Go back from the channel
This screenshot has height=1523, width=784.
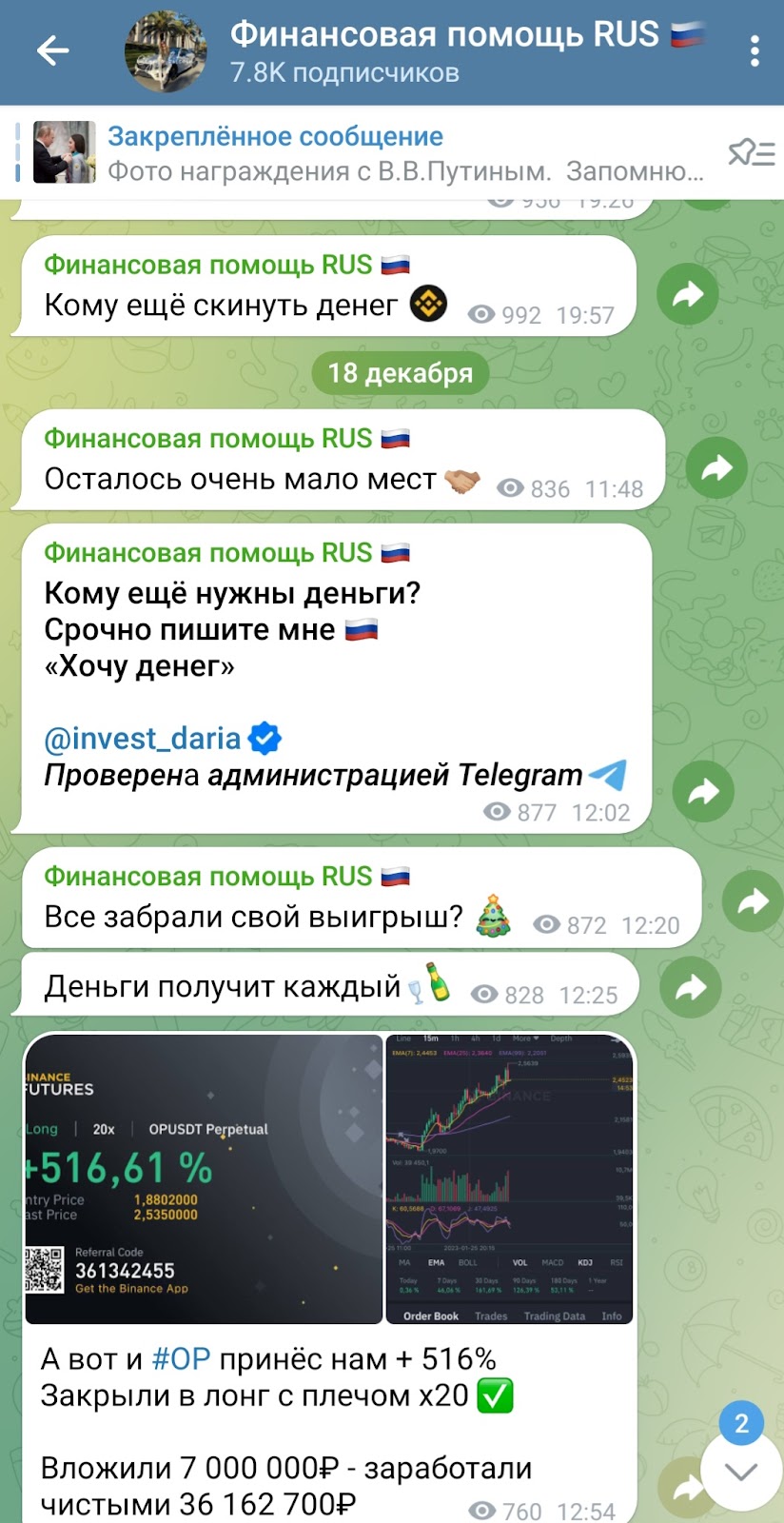(53, 51)
